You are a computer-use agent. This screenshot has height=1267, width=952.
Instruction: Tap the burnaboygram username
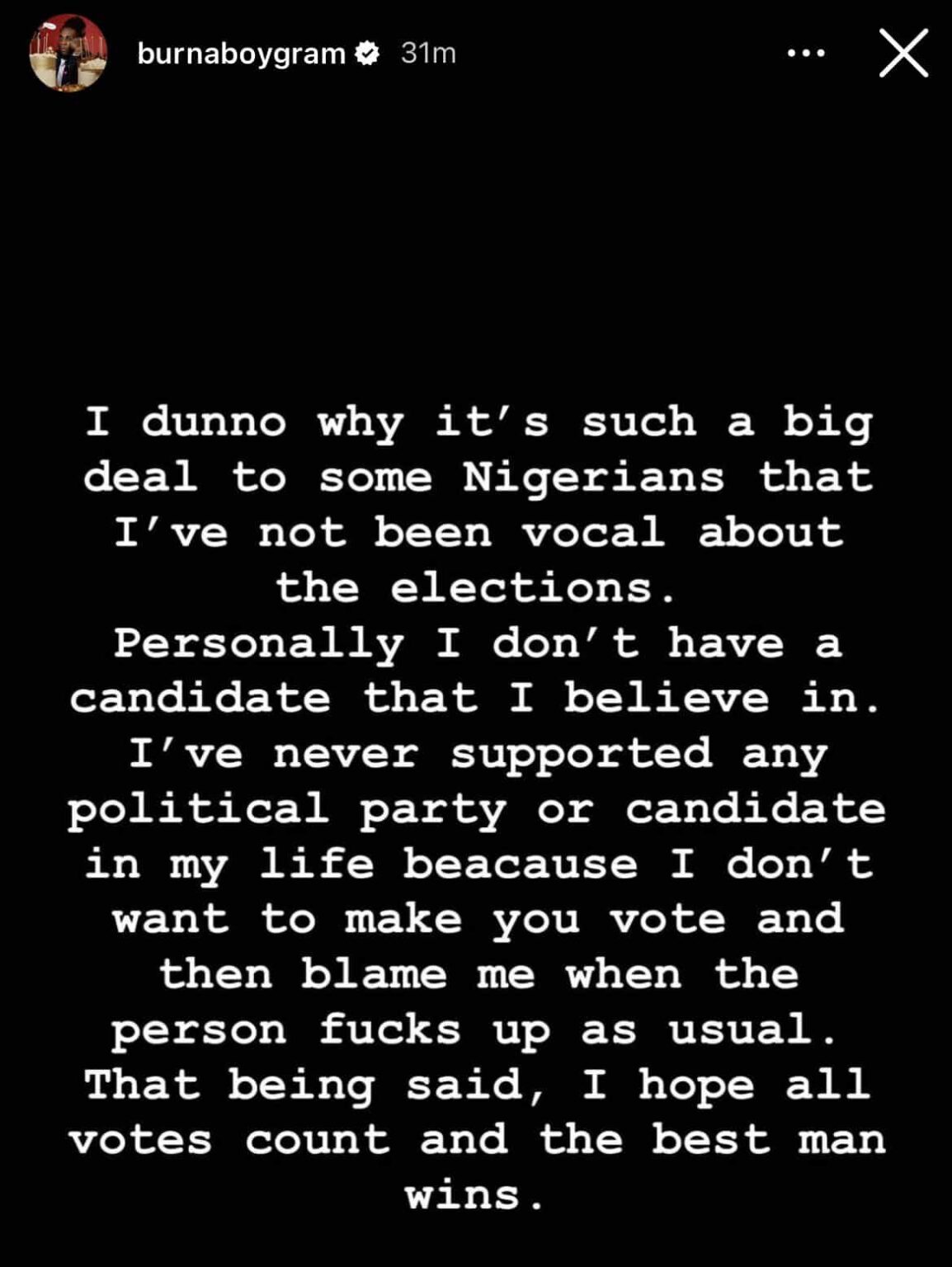(x=241, y=54)
